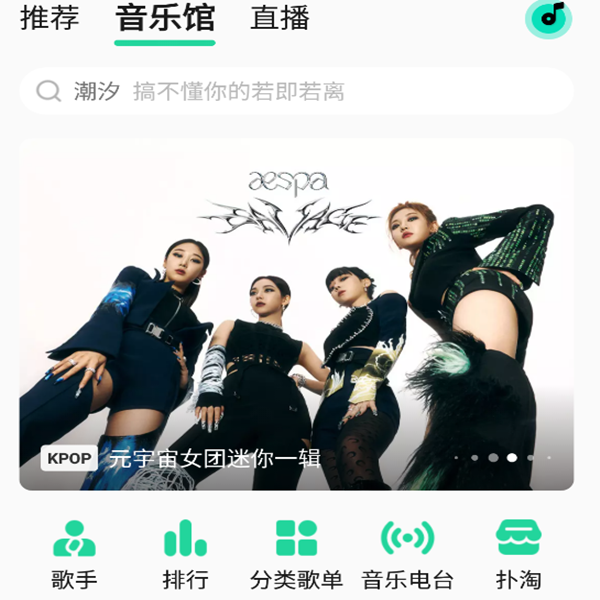
Task: Open 分类歌单 playlists
Action: click(296, 553)
